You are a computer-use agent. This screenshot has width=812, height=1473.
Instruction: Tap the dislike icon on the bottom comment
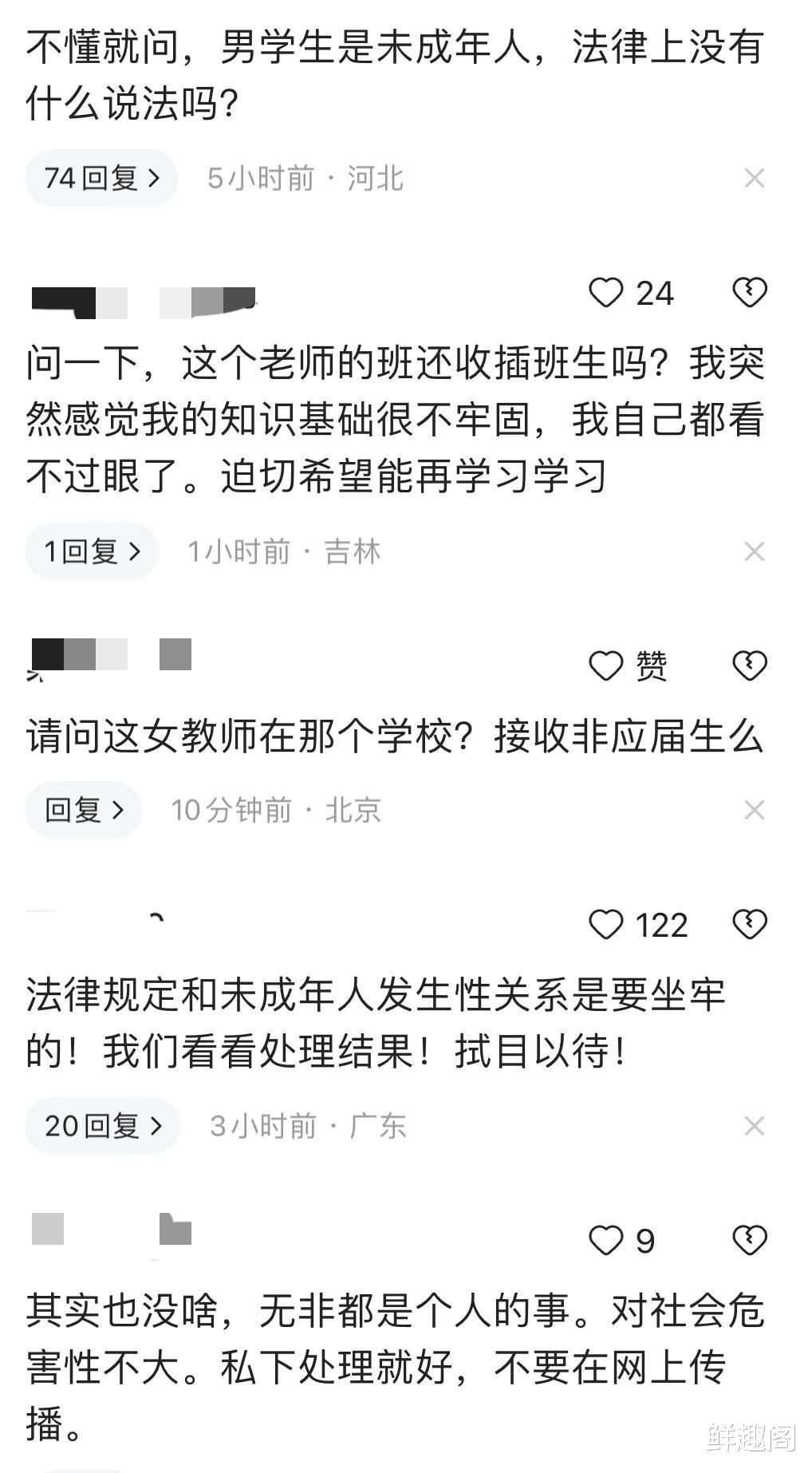pos(748,1239)
